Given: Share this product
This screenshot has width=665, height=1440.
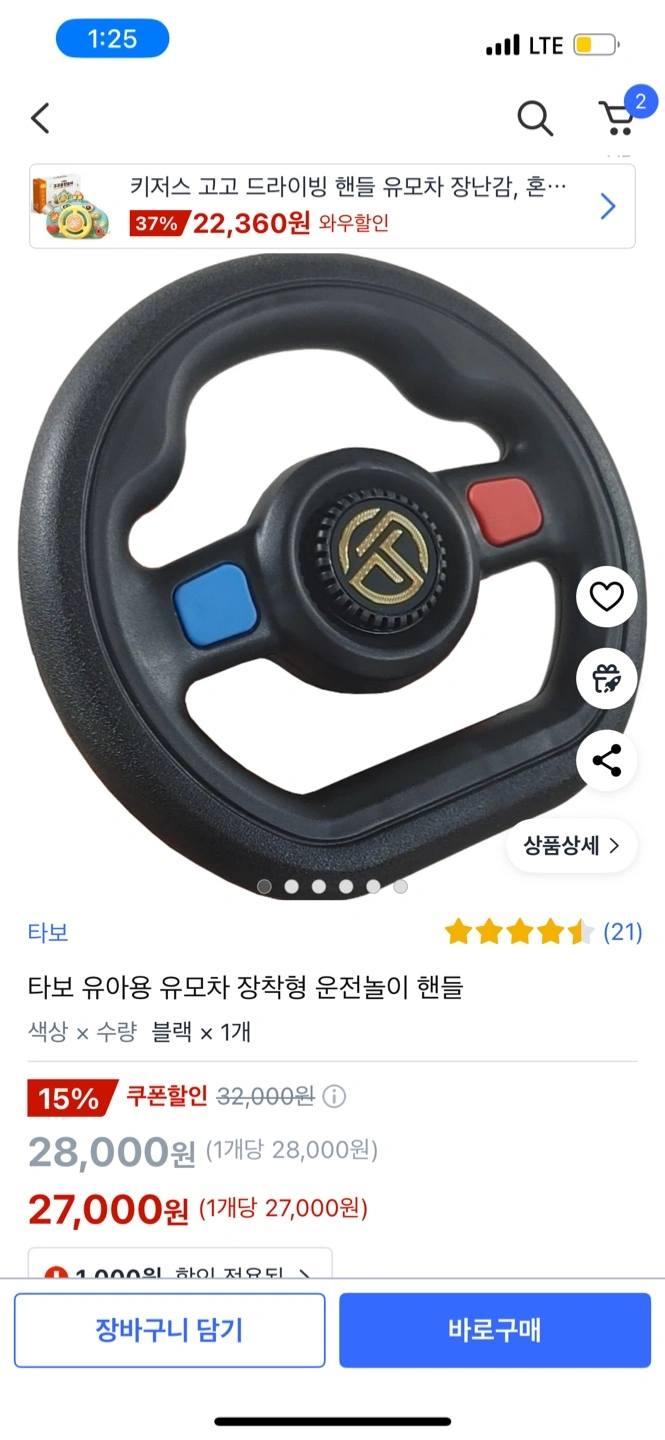Looking at the screenshot, I should click(x=607, y=760).
